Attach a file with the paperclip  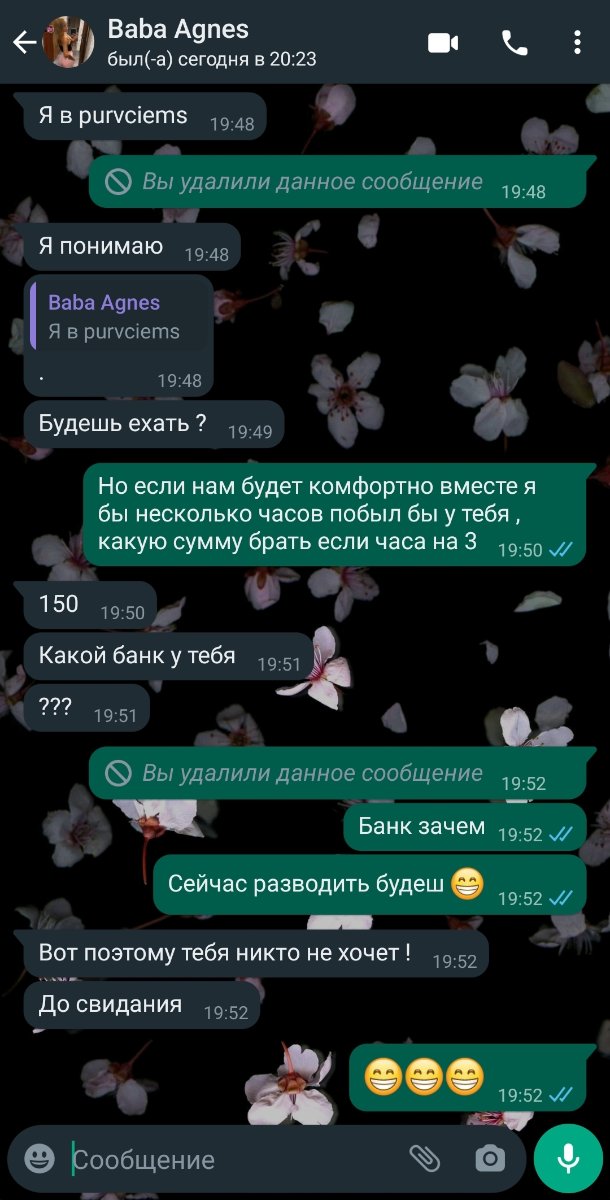point(425,1159)
